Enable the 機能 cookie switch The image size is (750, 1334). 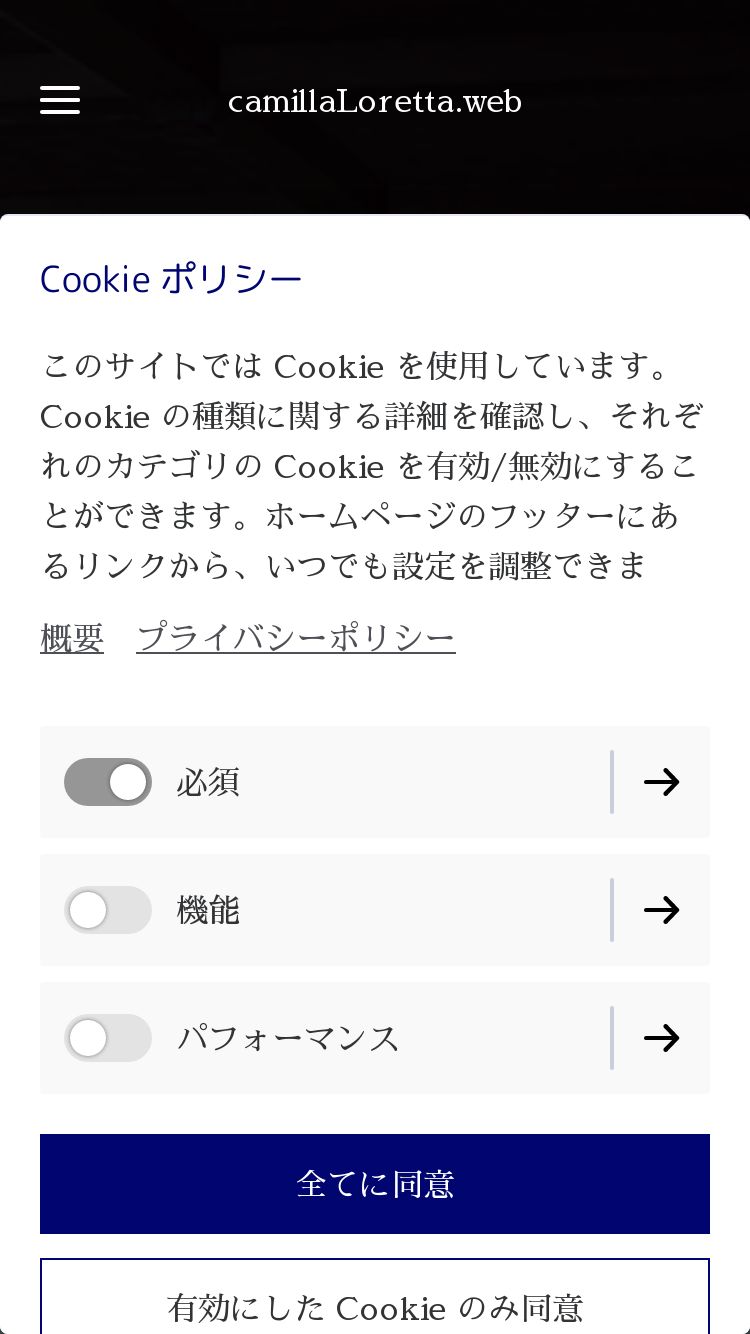point(108,910)
